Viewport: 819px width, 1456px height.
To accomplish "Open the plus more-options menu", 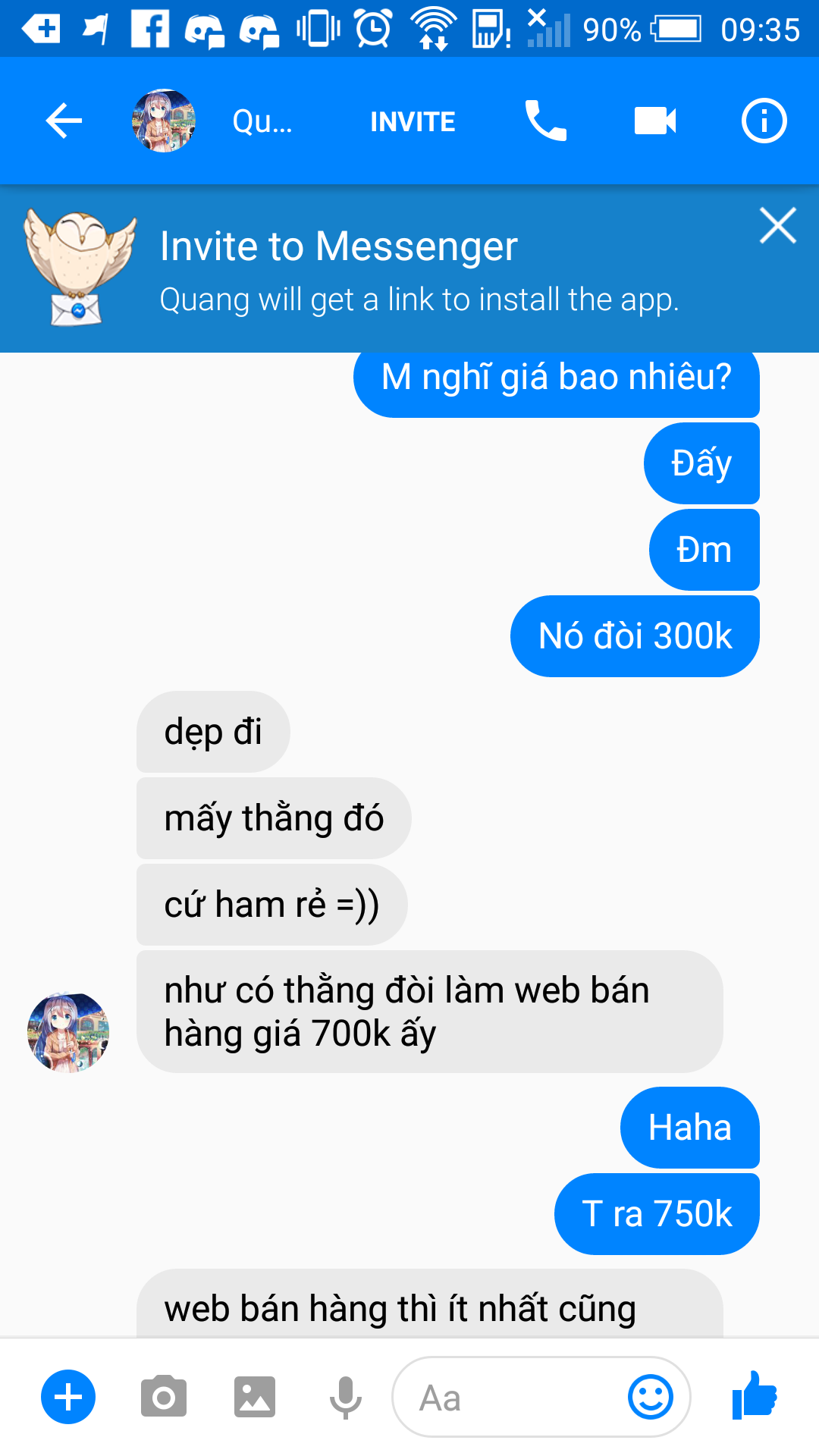I will (68, 1397).
